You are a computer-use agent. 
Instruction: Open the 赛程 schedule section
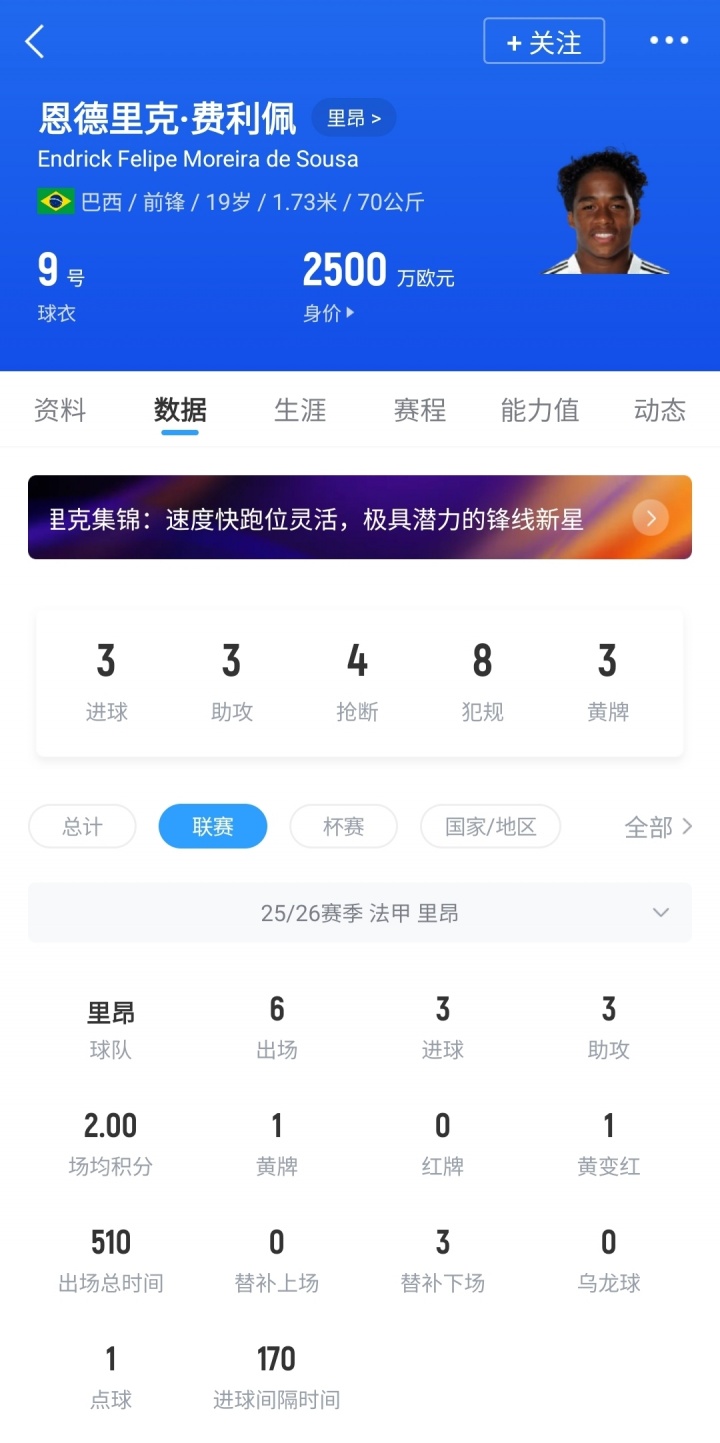coord(419,410)
